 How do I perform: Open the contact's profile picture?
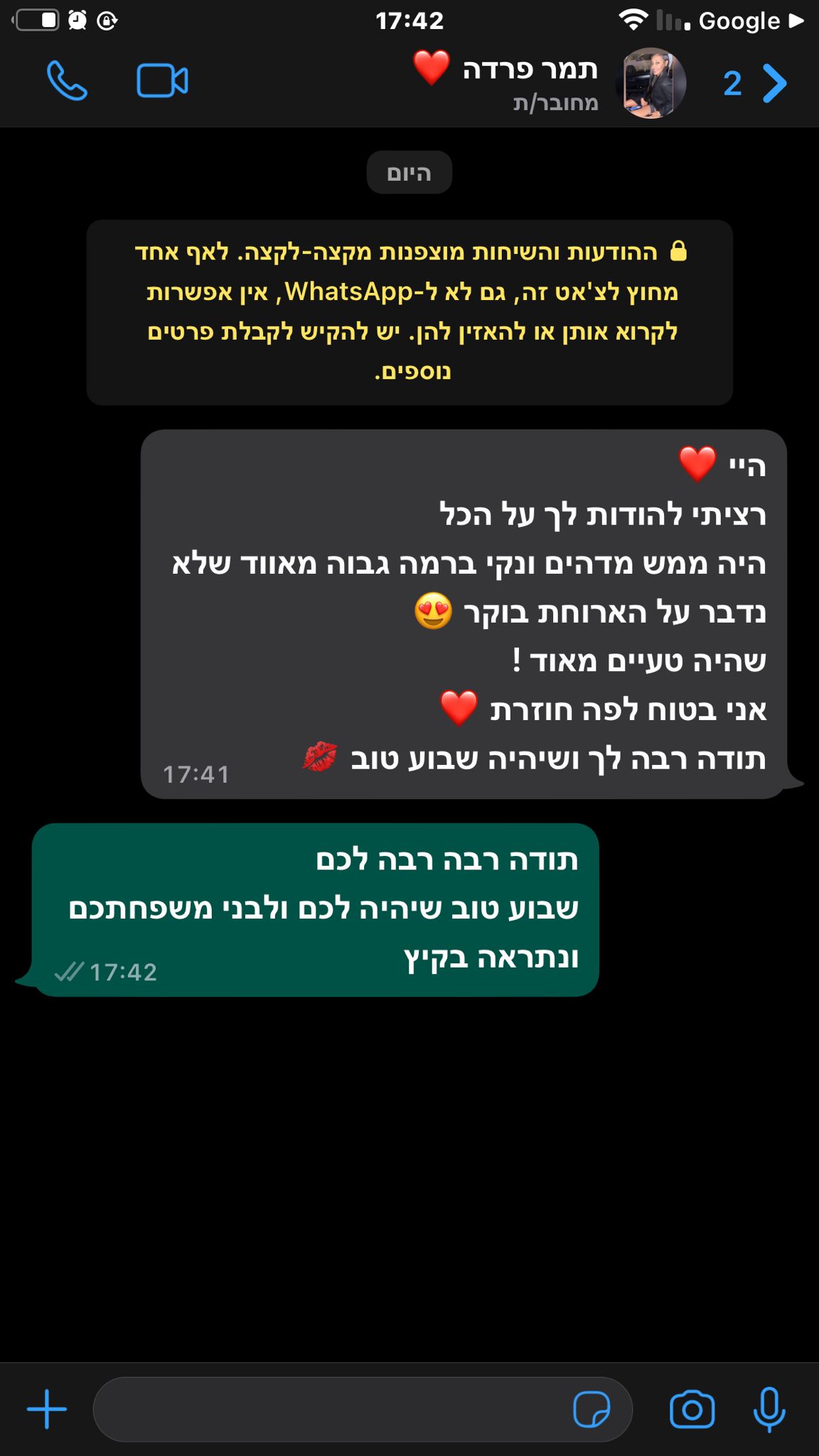pyautogui.click(x=654, y=83)
